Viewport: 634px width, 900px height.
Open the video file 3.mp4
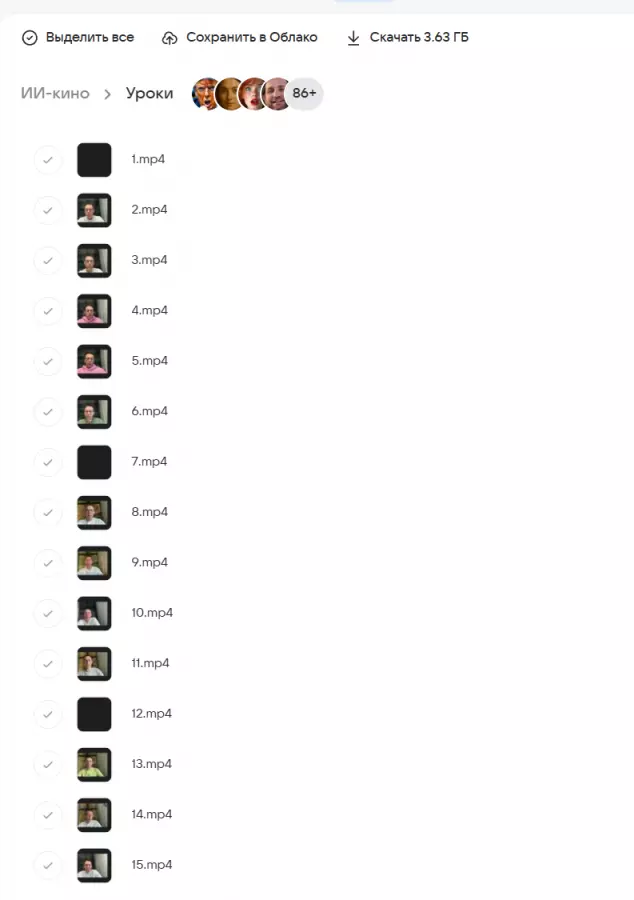pyautogui.click(x=148, y=260)
